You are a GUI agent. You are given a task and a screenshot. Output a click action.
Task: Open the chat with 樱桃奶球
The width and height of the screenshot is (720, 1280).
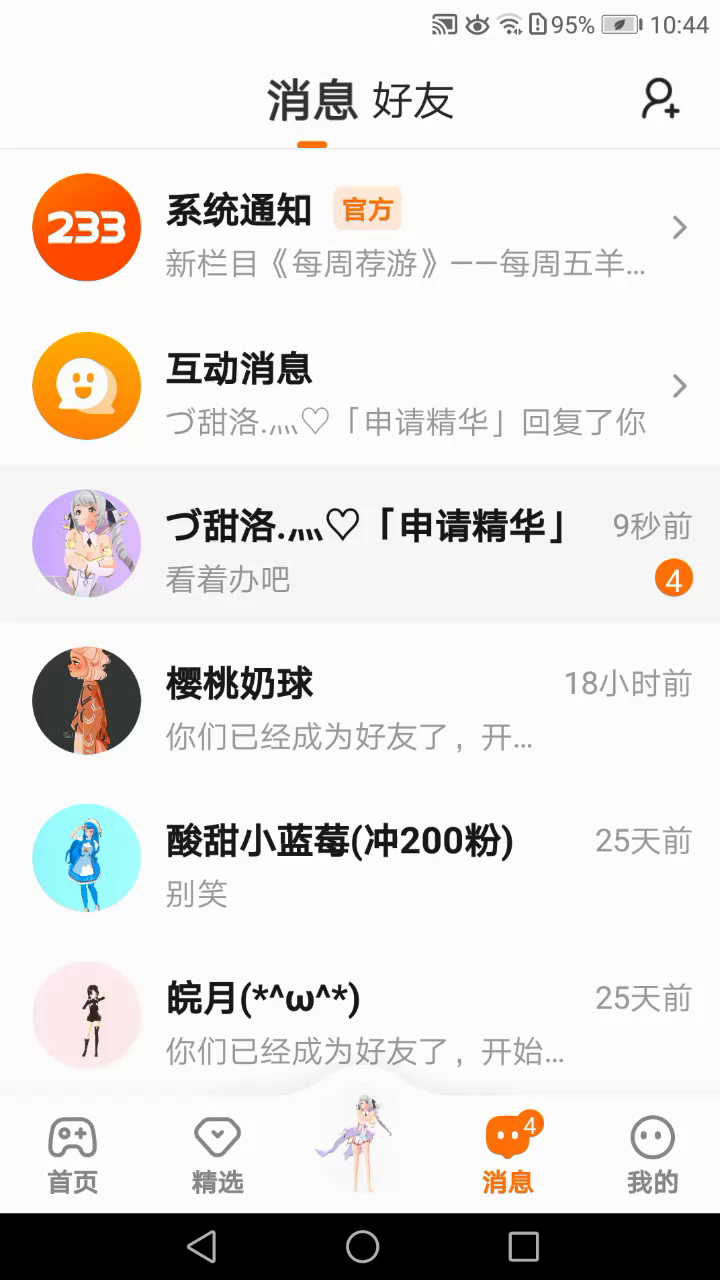[x=360, y=701]
